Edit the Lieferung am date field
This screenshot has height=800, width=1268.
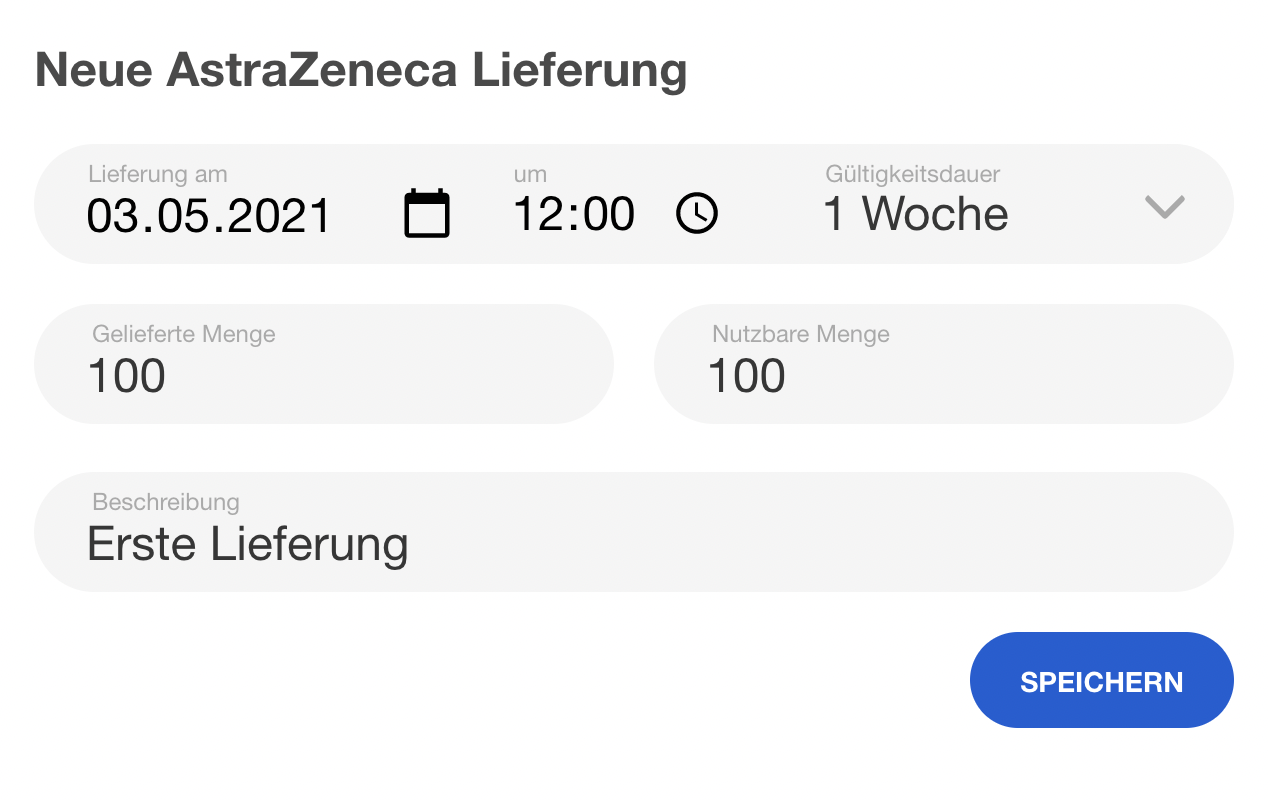click(x=209, y=216)
